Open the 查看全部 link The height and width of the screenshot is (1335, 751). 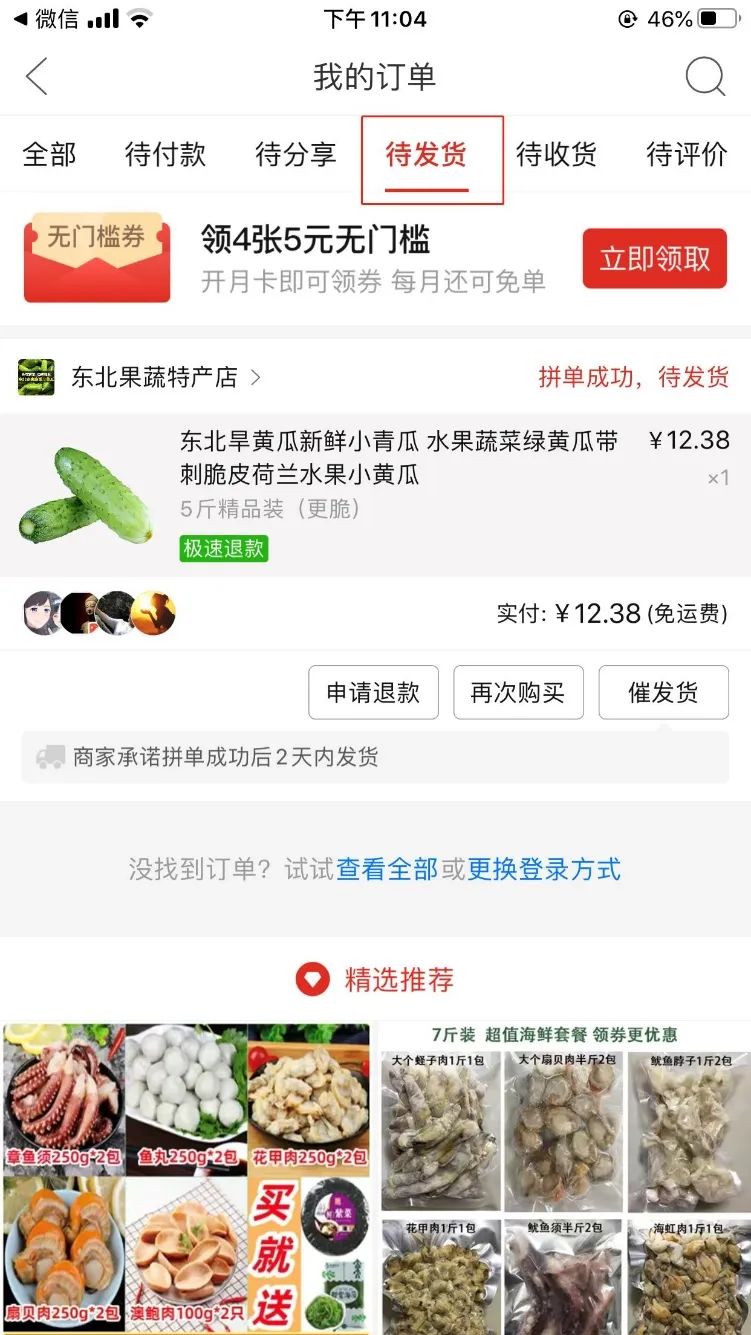(395, 871)
